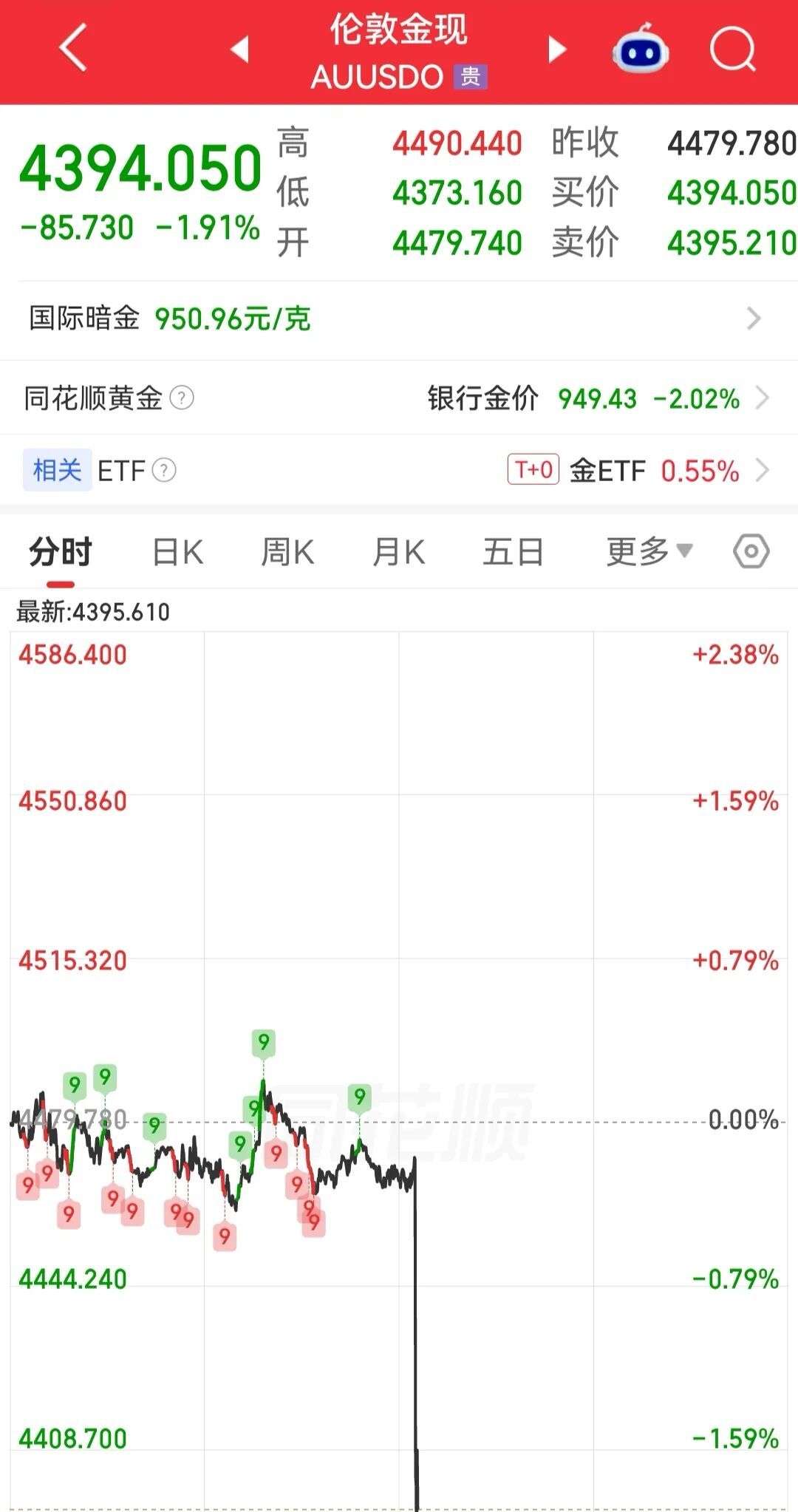Select the 分时 chart tab

pyautogui.click(x=61, y=552)
